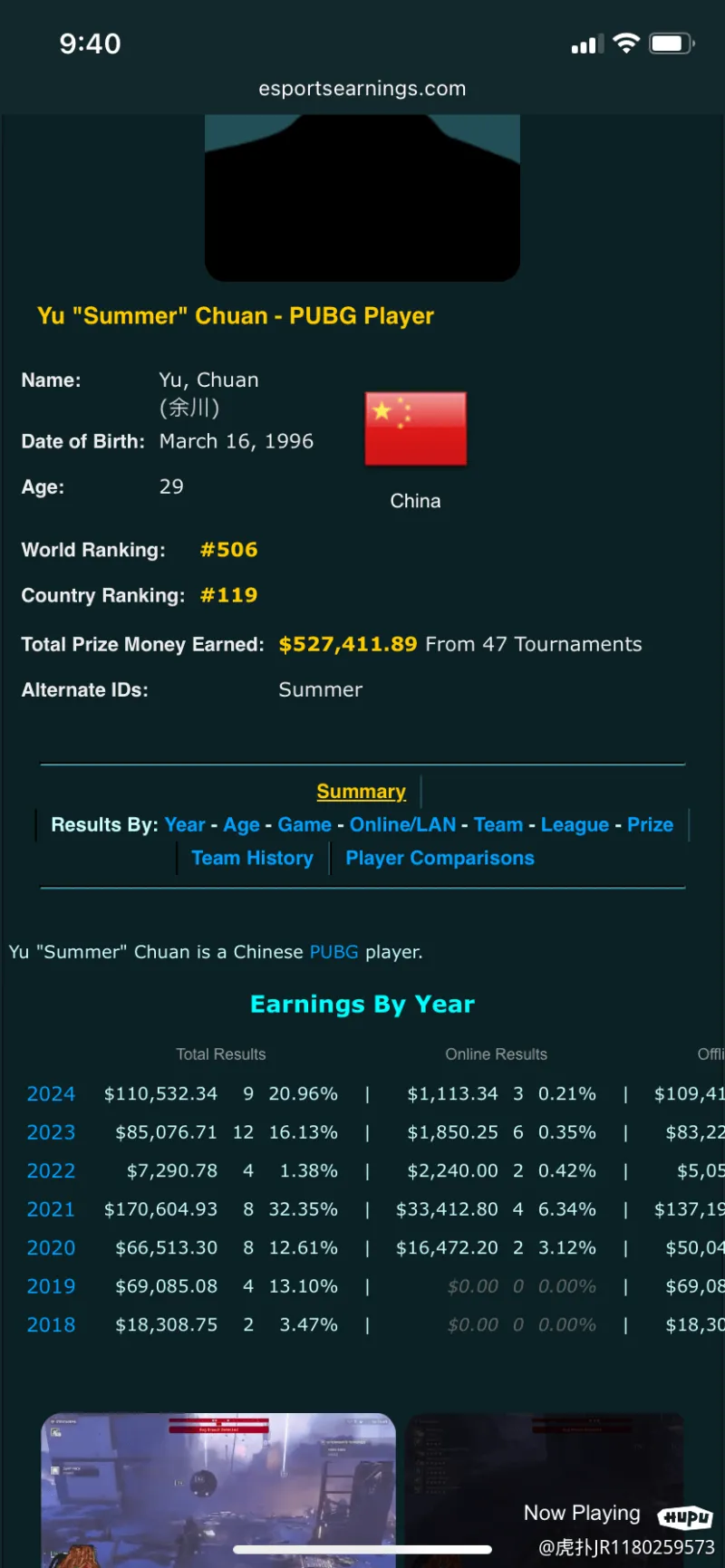Open Online/LAN results breakdown
The width and height of the screenshot is (725, 1568).
click(403, 824)
